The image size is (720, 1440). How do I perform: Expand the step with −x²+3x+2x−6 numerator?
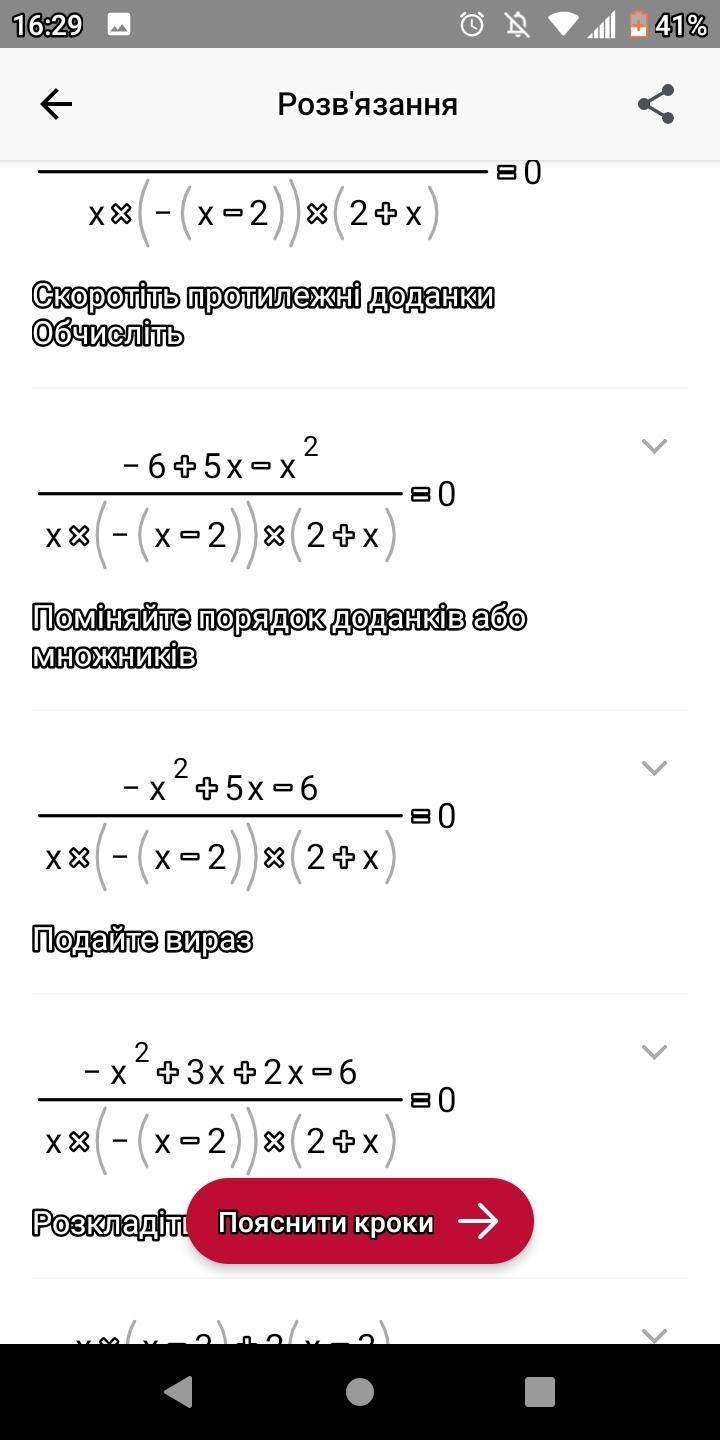654,1052
